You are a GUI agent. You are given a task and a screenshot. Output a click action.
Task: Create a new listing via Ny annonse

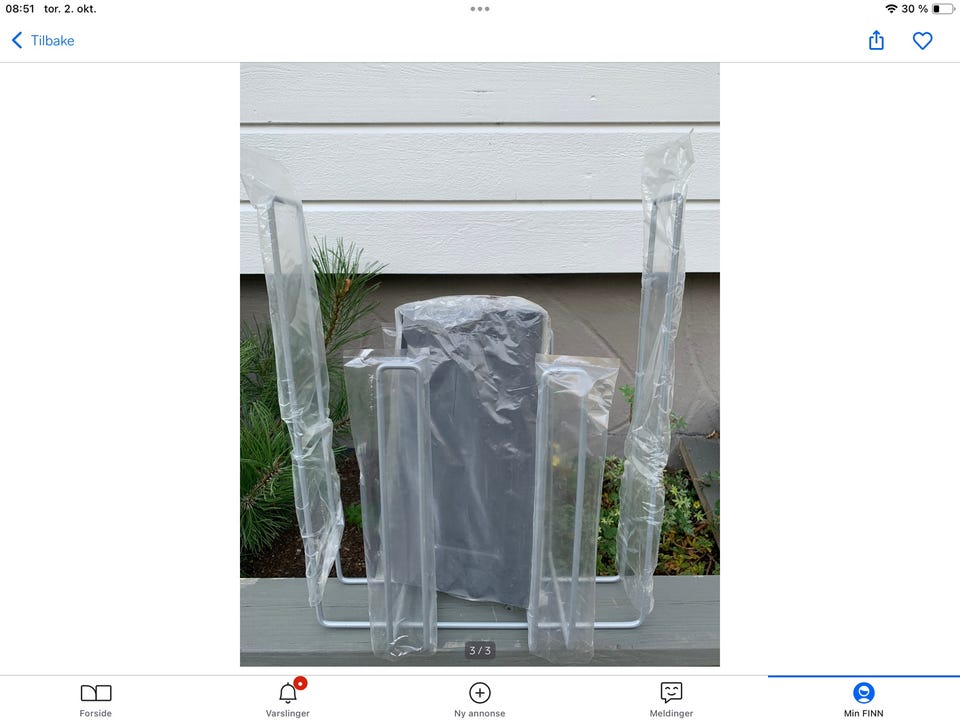click(480, 699)
